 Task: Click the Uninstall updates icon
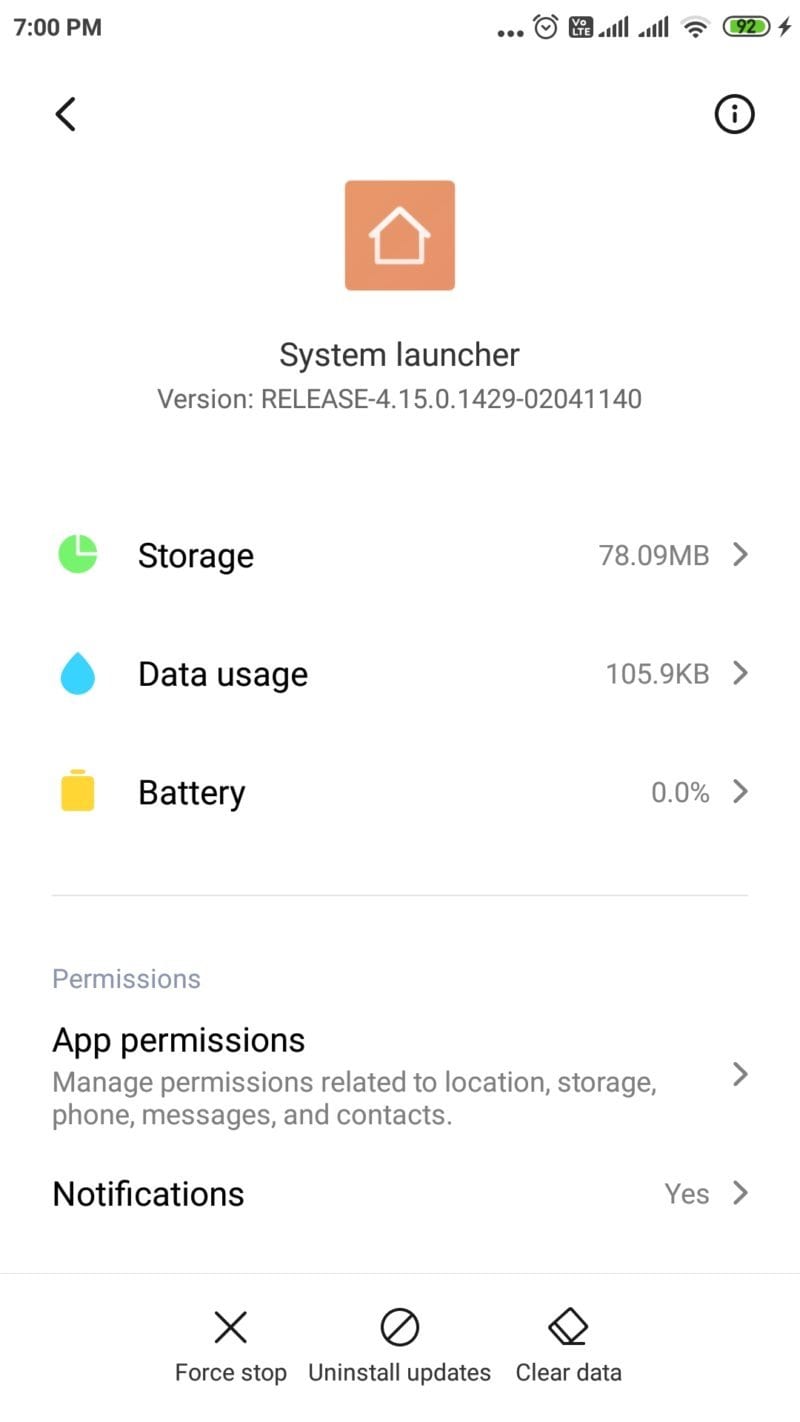pyautogui.click(x=399, y=1326)
